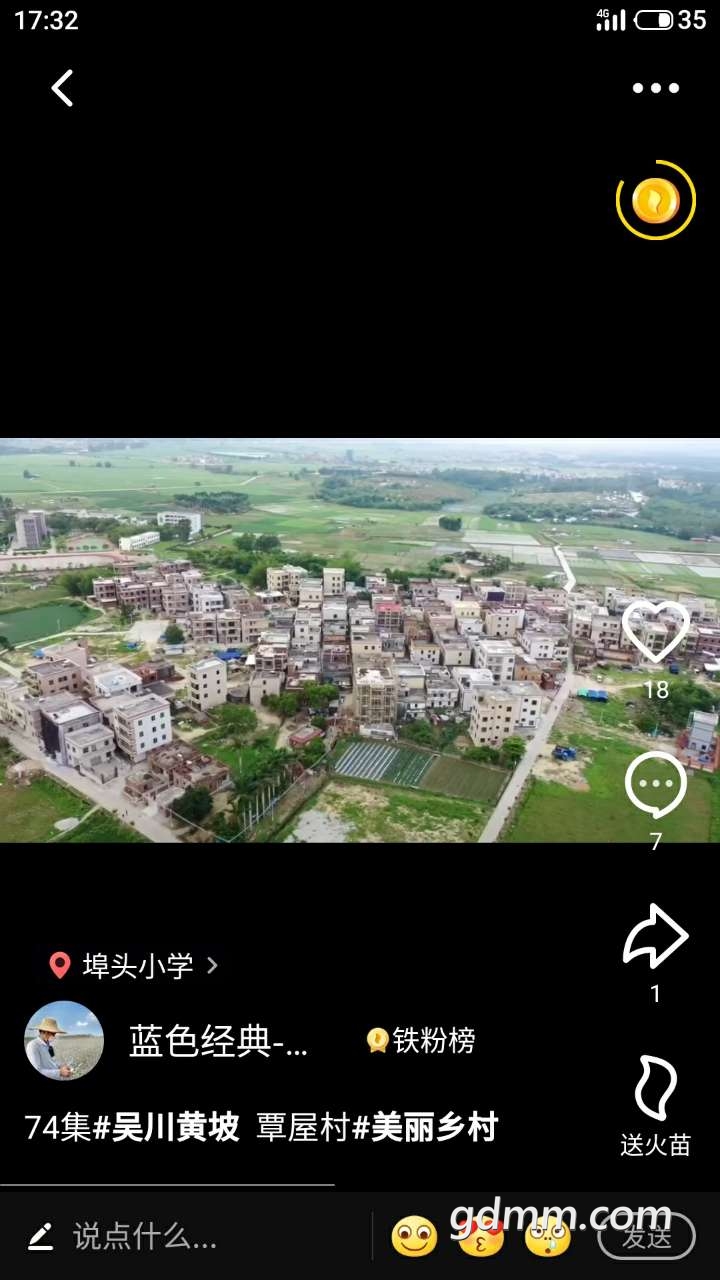Open 蓝色经典 user name
This screenshot has width=720, height=1280.
click(218, 1041)
